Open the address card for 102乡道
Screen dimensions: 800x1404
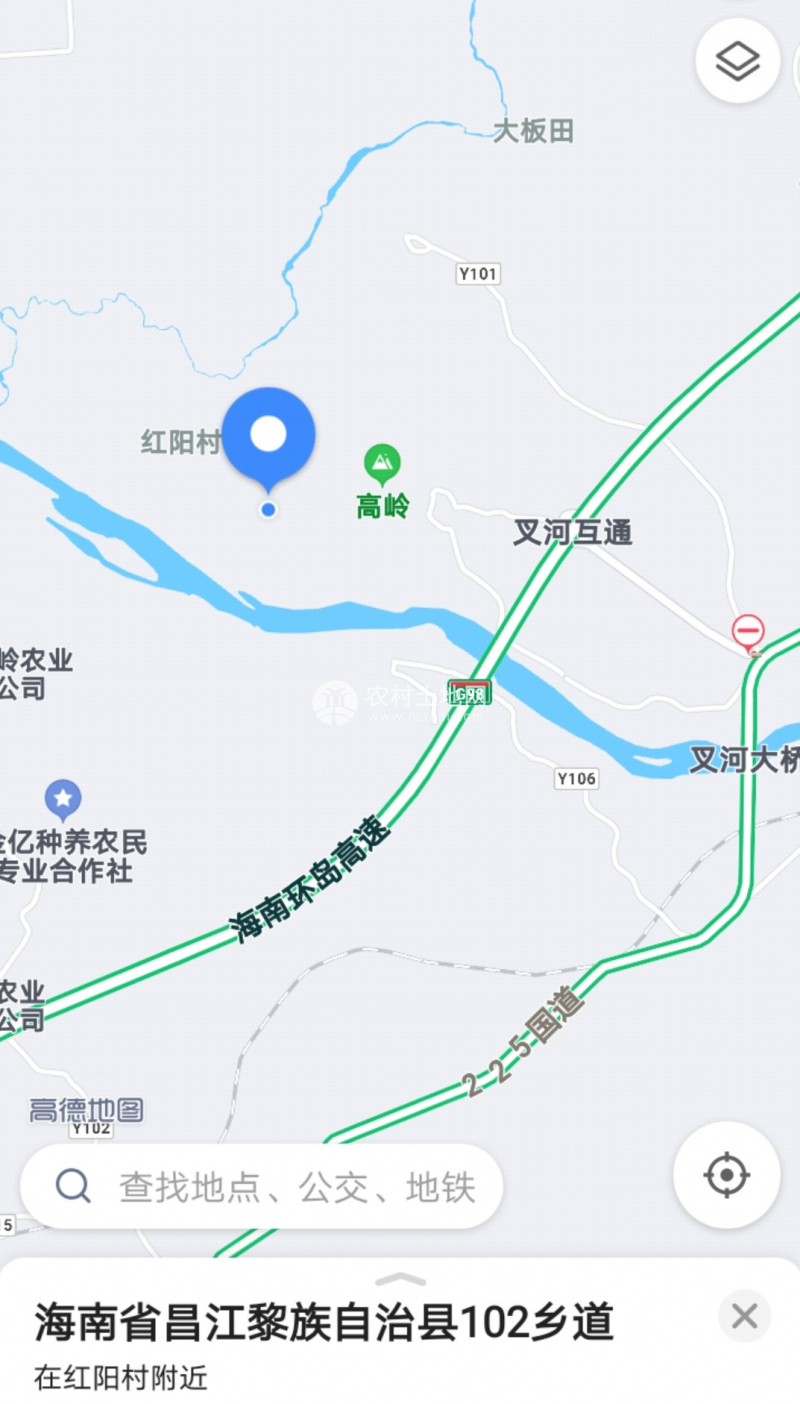point(325,1322)
